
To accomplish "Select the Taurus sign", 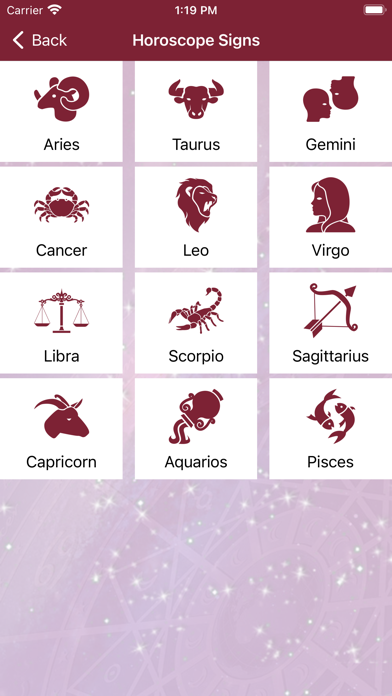I will coord(196,111).
